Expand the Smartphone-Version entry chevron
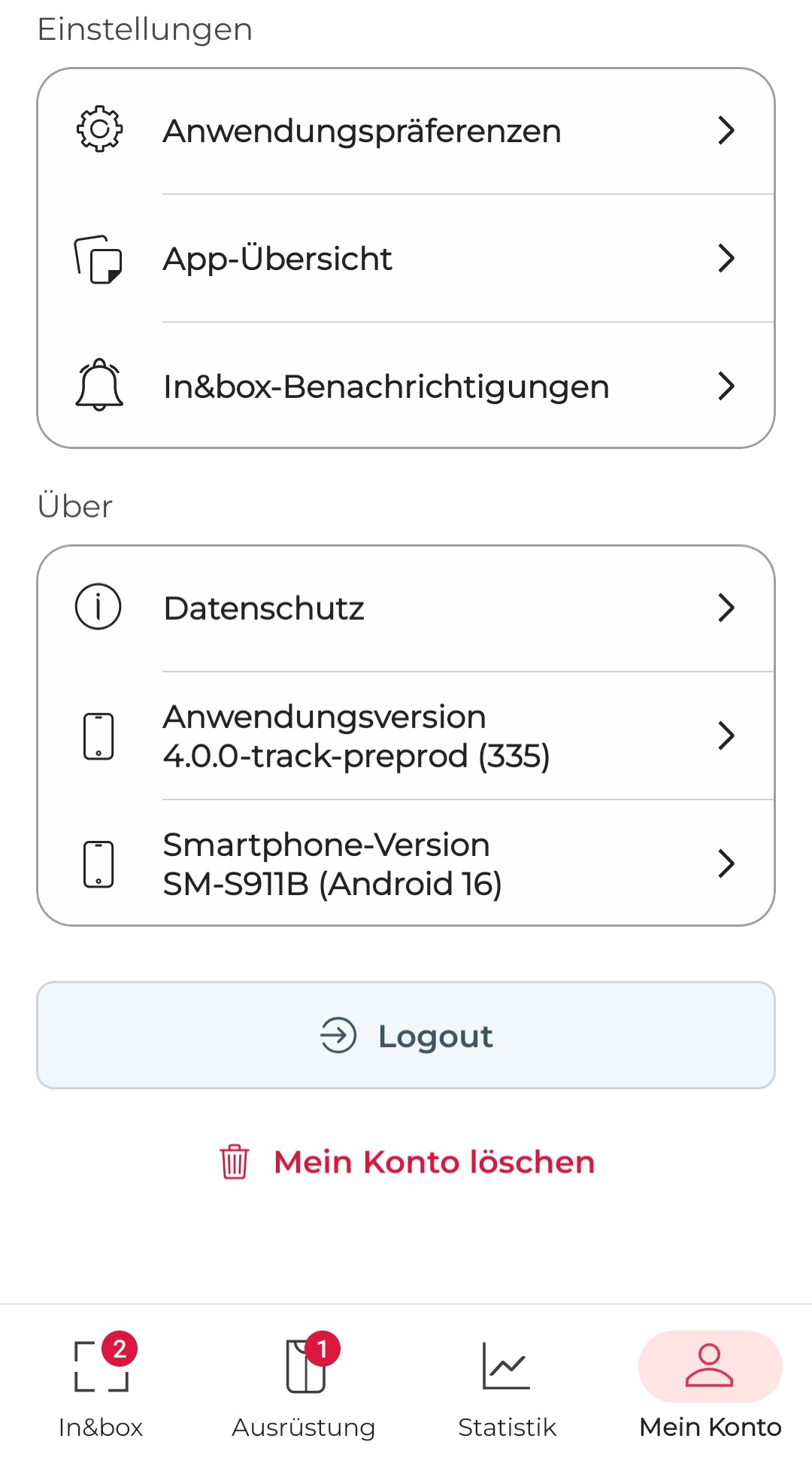The height and width of the screenshot is (1484, 812). (x=726, y=863)
